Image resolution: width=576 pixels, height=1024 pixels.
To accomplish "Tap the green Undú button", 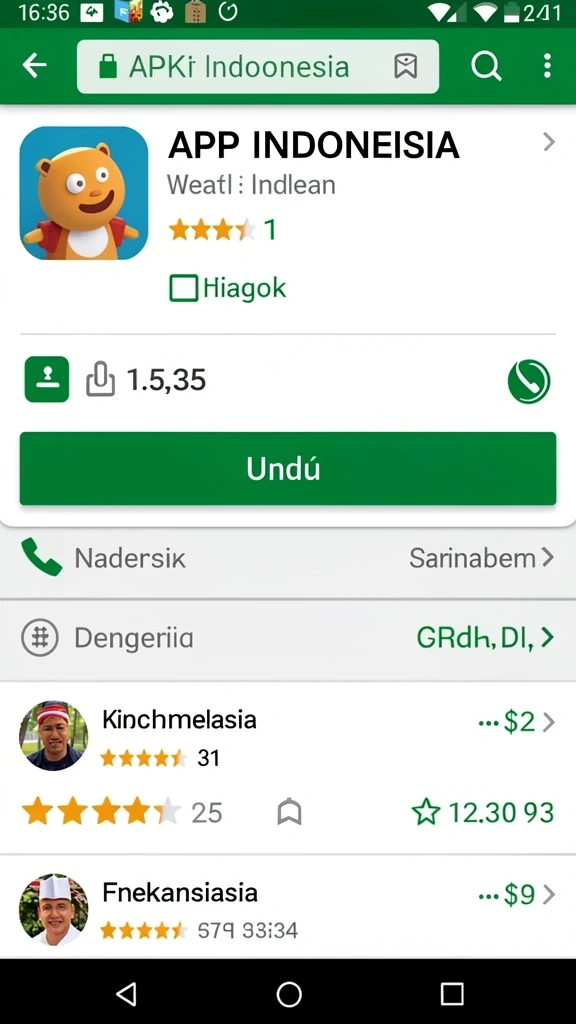I will [x=288, y=468].
